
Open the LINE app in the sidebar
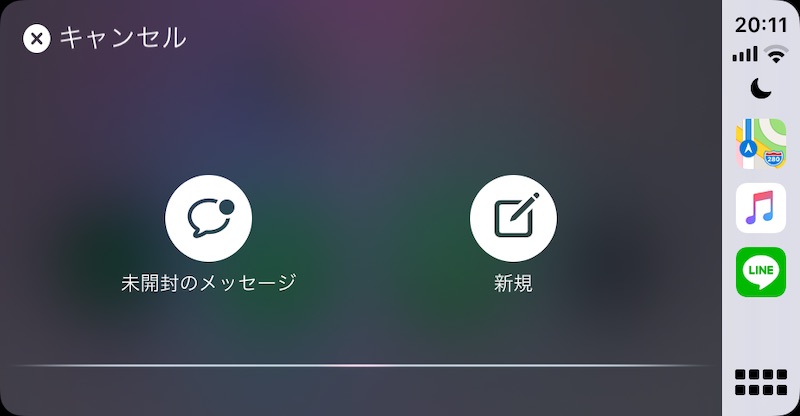click(760, 272)
